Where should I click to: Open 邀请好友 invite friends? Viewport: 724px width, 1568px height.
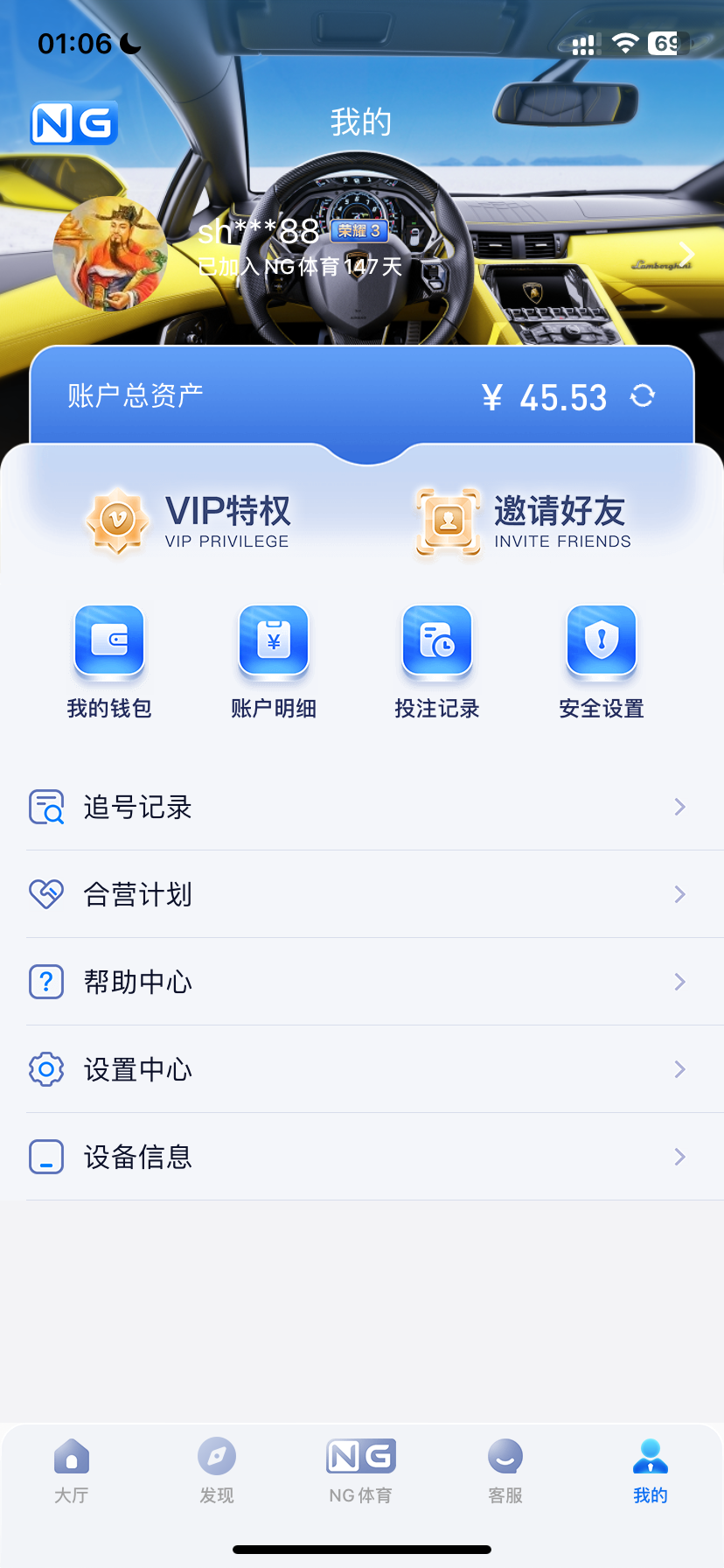[x=523, y=521]
